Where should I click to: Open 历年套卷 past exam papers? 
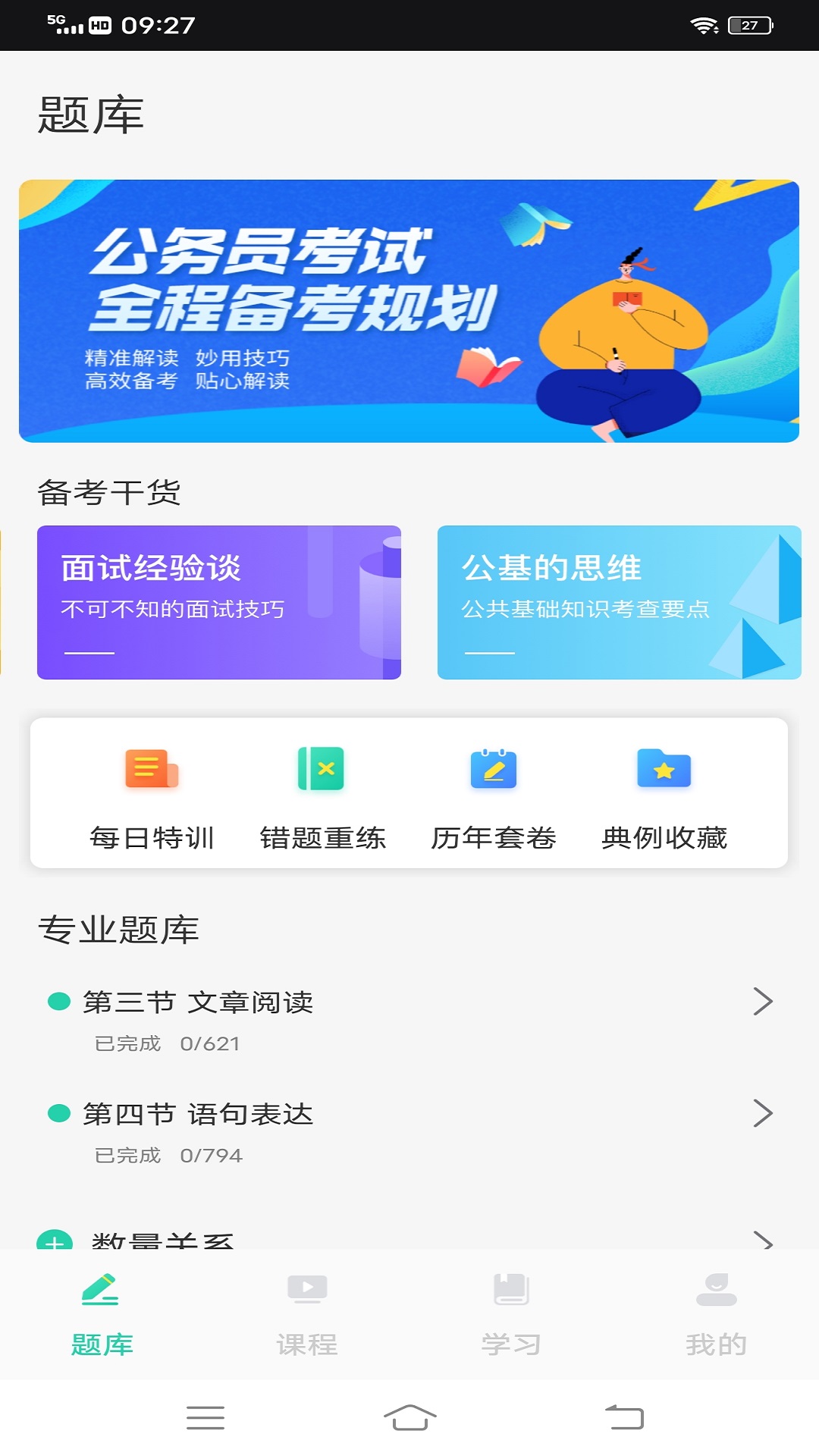coord(494,794)
